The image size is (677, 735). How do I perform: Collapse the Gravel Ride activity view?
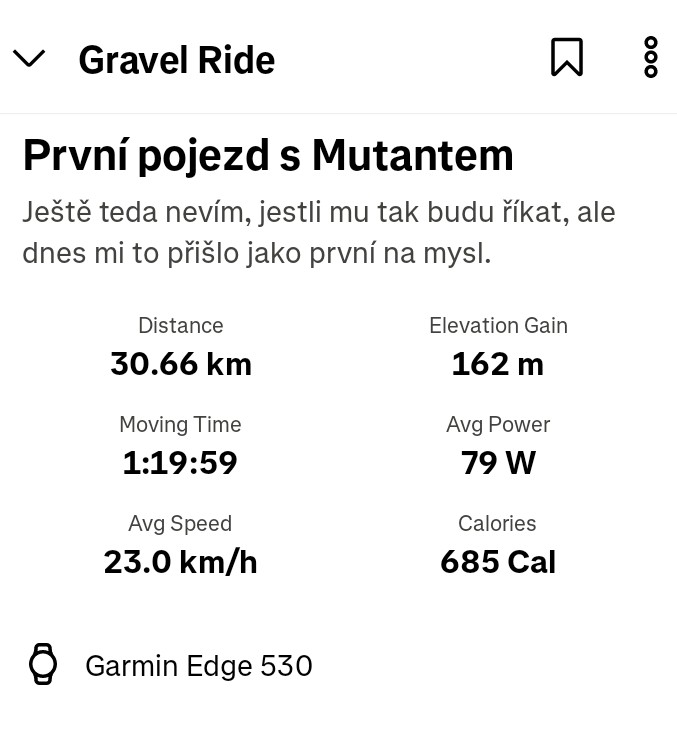[29, 59]
